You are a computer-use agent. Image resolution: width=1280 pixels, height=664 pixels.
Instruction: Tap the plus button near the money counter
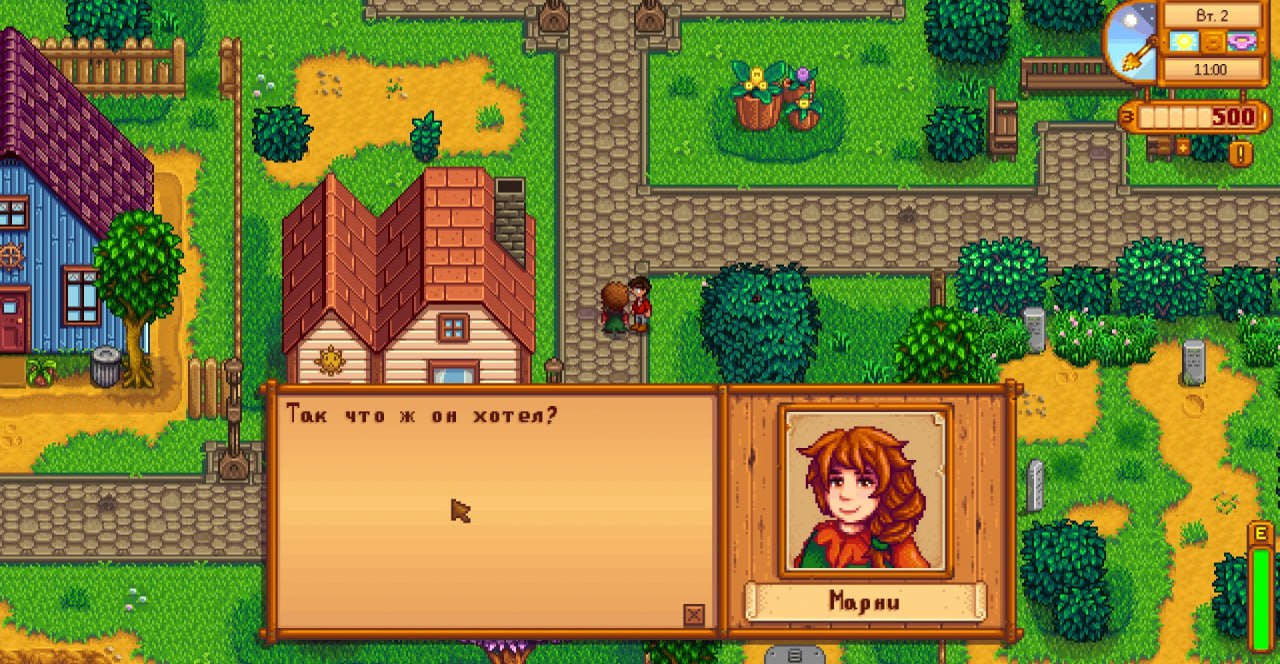(1183, 147)
